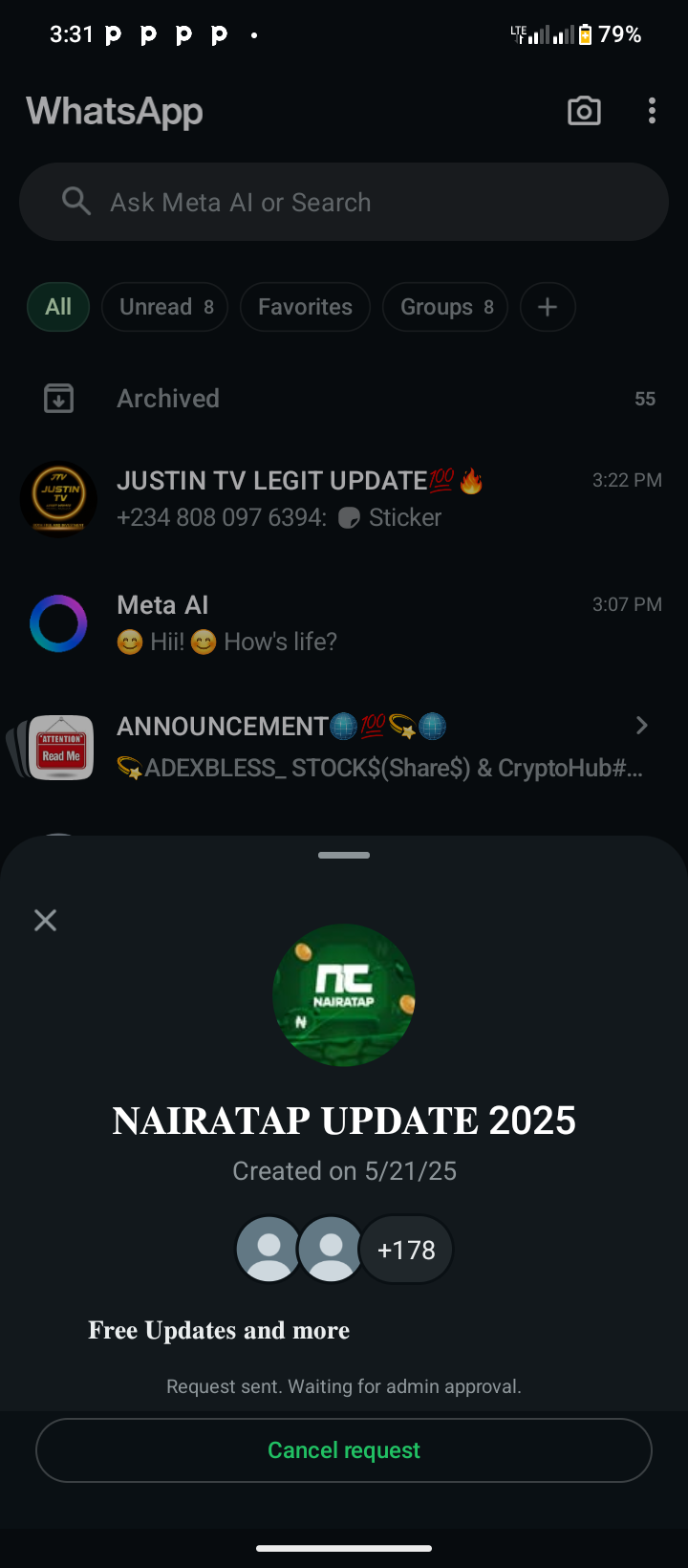Add a new chat list filter
Viewport: 688px width, 1568px height.
pyautogui.click(x=548, y=307)
